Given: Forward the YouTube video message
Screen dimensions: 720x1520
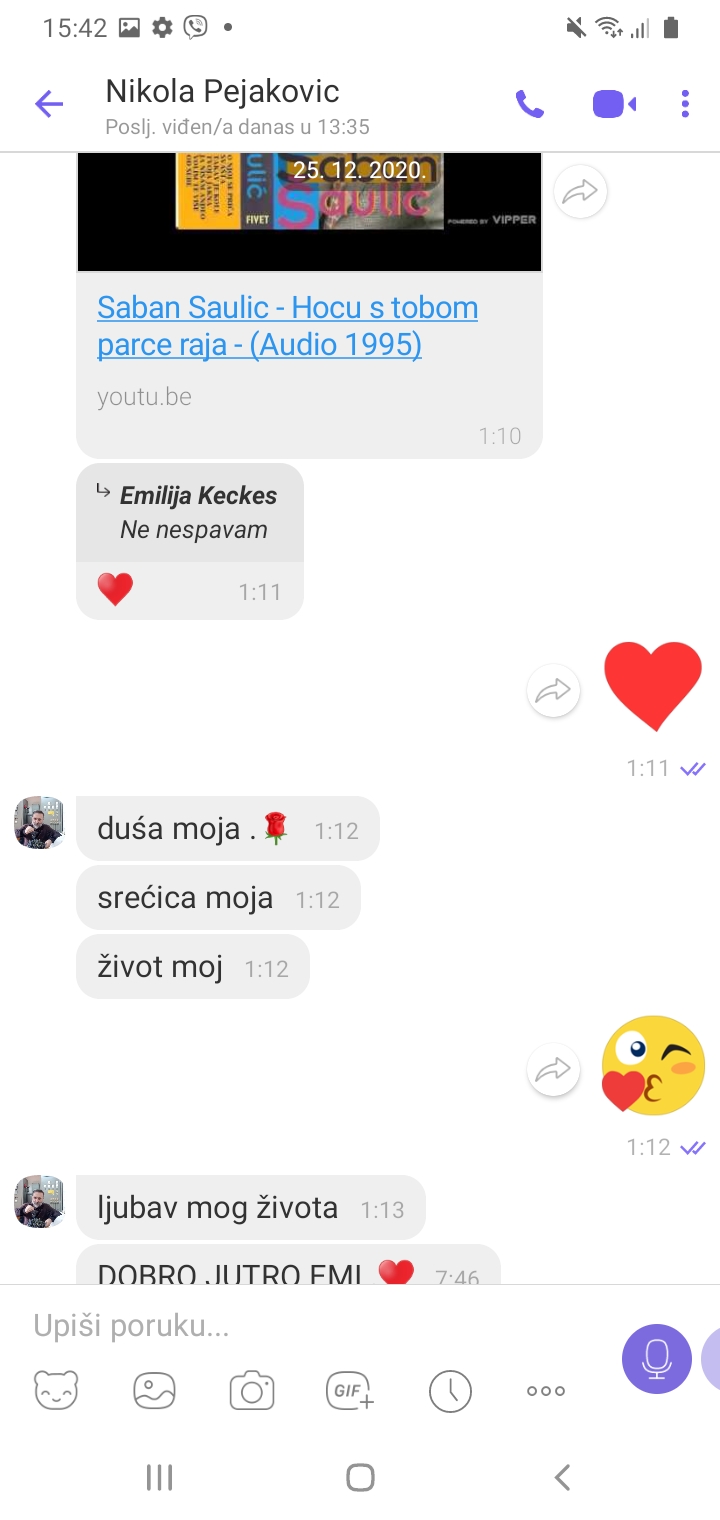Looking at the screenshot, I should pos(580,191).
